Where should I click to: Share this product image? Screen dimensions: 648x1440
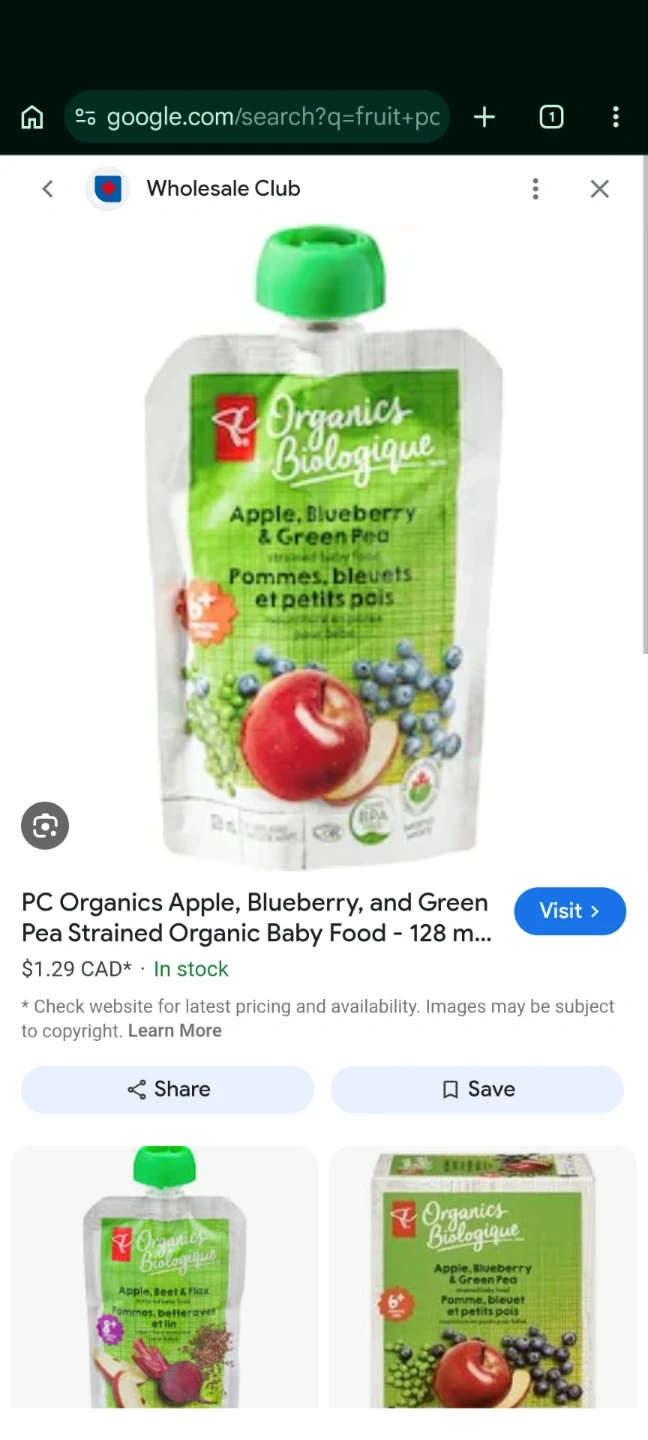(167, 1089)
